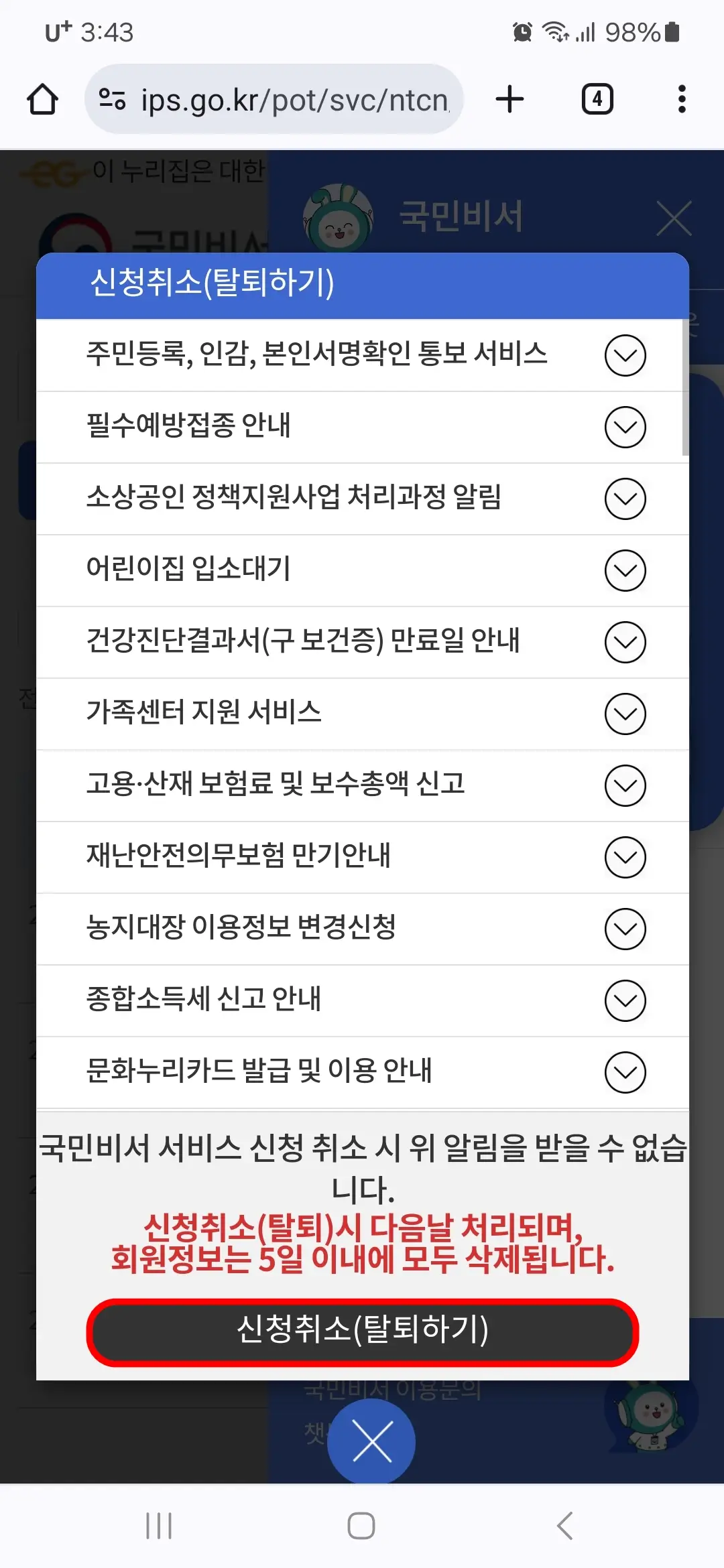Open the tab switcher showing 4 tabs
724x1568 pixels.
point(596,98)
